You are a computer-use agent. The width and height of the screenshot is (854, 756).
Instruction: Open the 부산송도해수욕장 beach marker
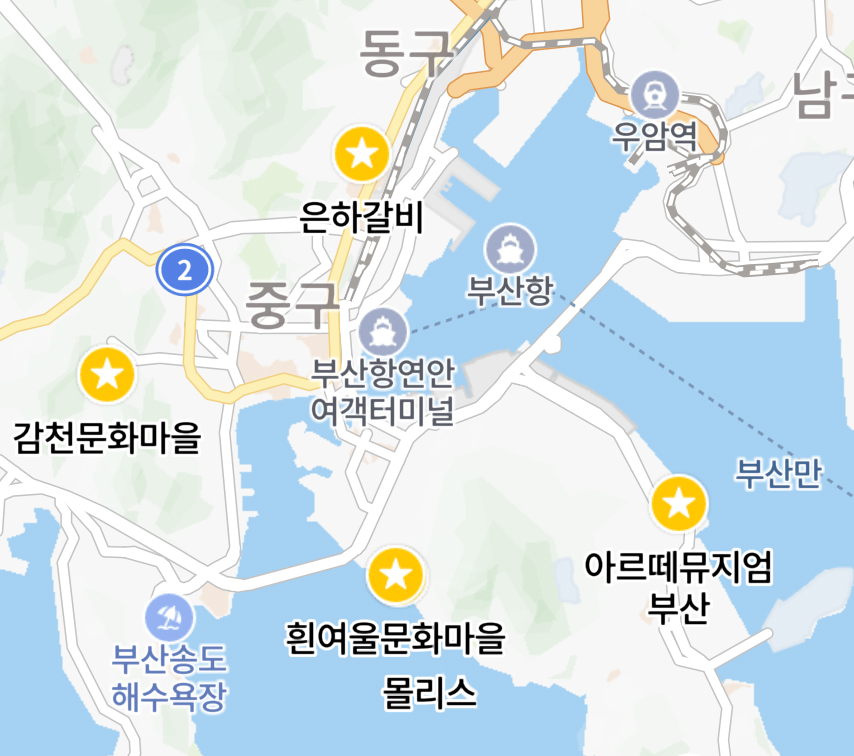[x=169, y=617]
